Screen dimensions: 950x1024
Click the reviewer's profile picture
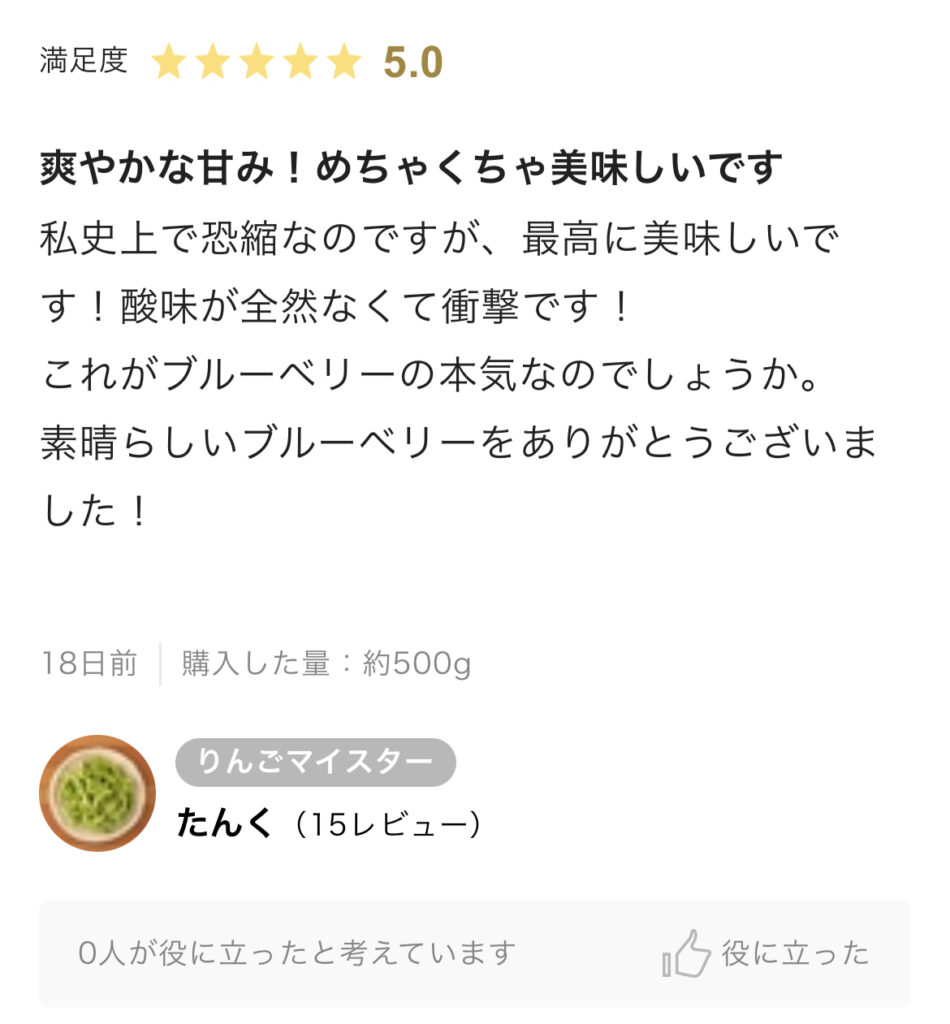click(x=97, y=792)
